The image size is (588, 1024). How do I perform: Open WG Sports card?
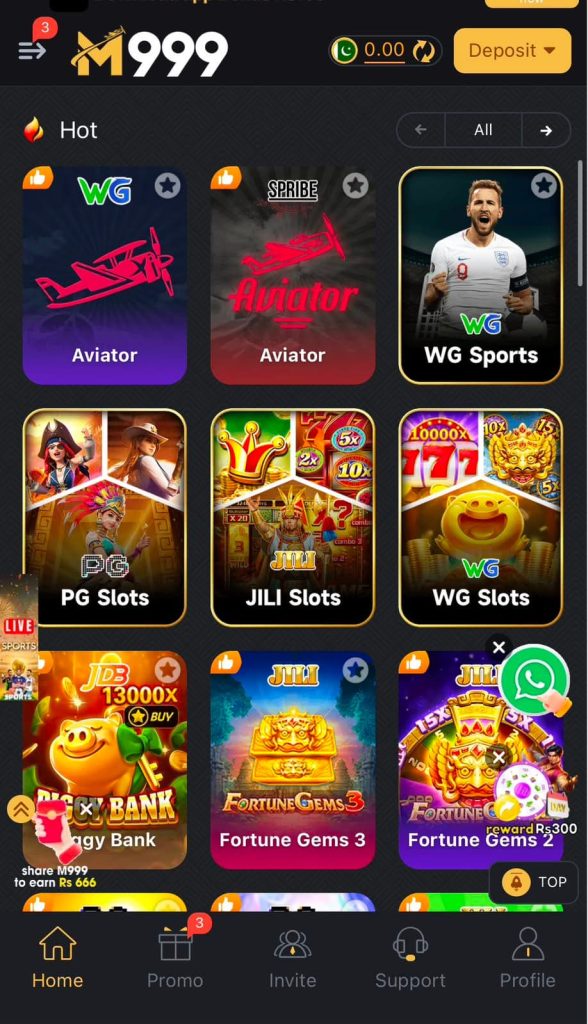[x=481, y=275]
